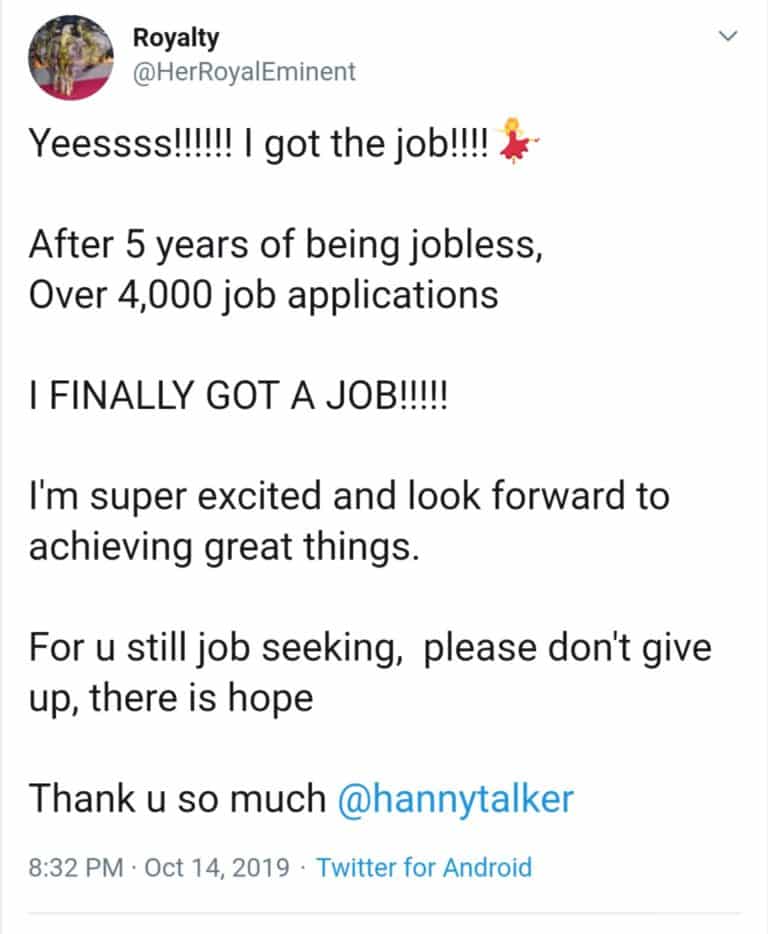Open the @HerRoyalEminent profile name

[244, 72]
